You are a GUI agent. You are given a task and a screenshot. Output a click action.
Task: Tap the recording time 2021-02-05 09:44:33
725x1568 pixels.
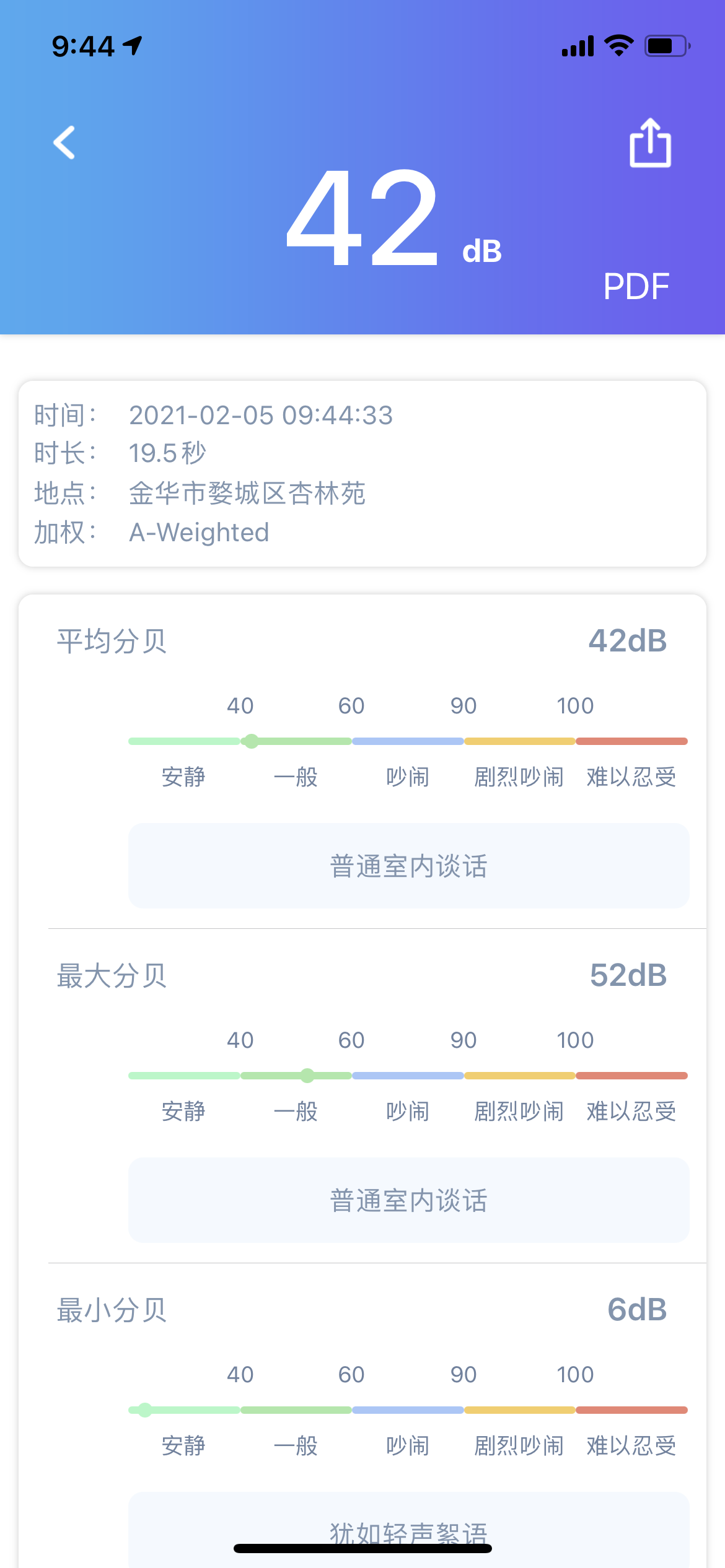click(260, 416)
